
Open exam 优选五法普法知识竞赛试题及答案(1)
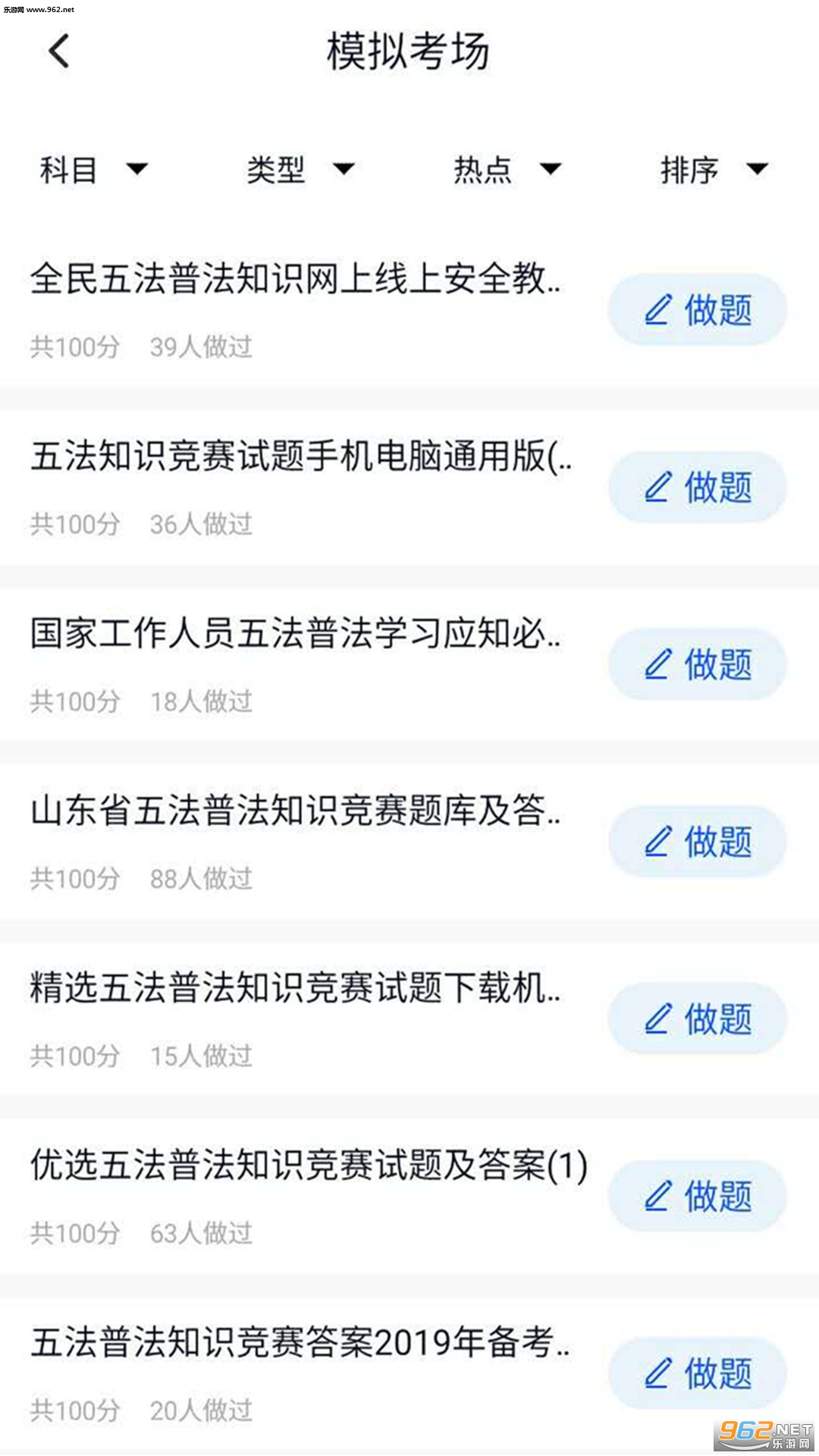coord(307,1166)
